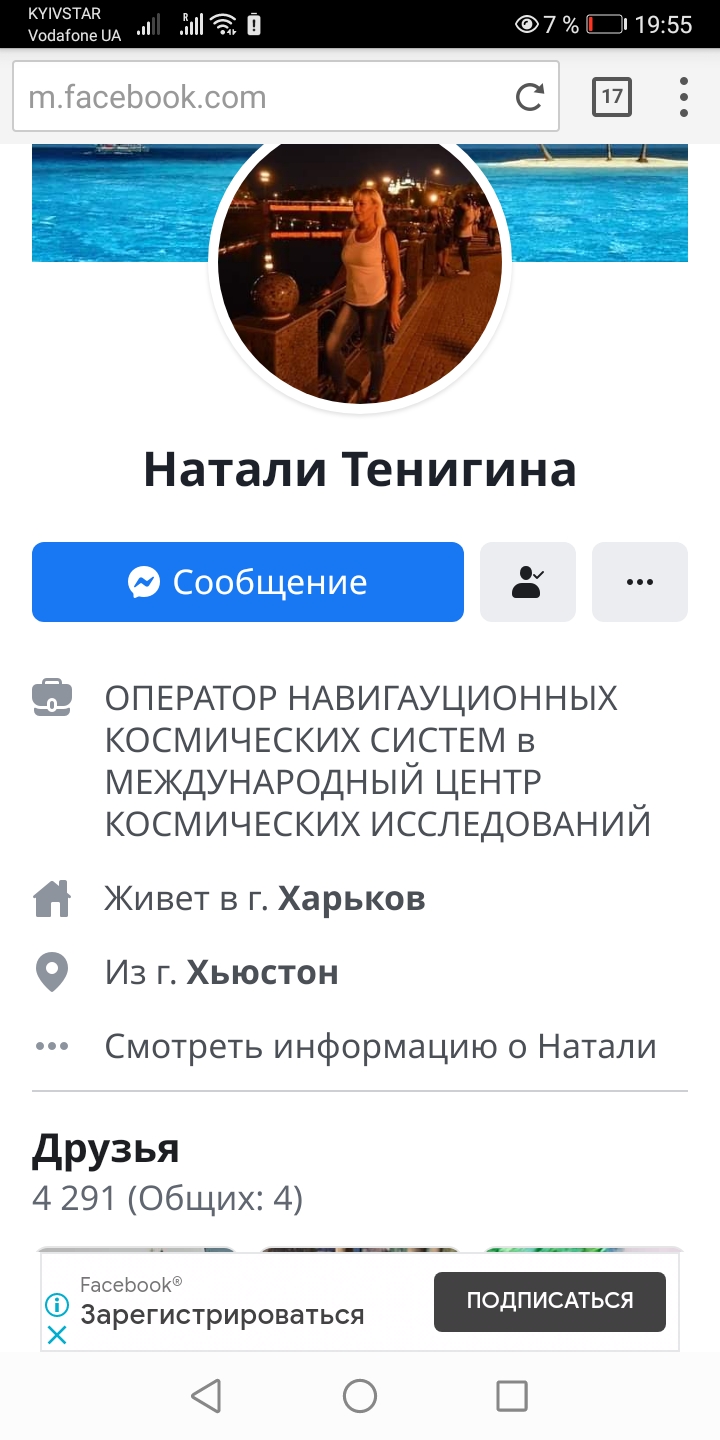Go back with the system back button
The height and width of the screenshot is (1440, 720).
click(206, 1396)
